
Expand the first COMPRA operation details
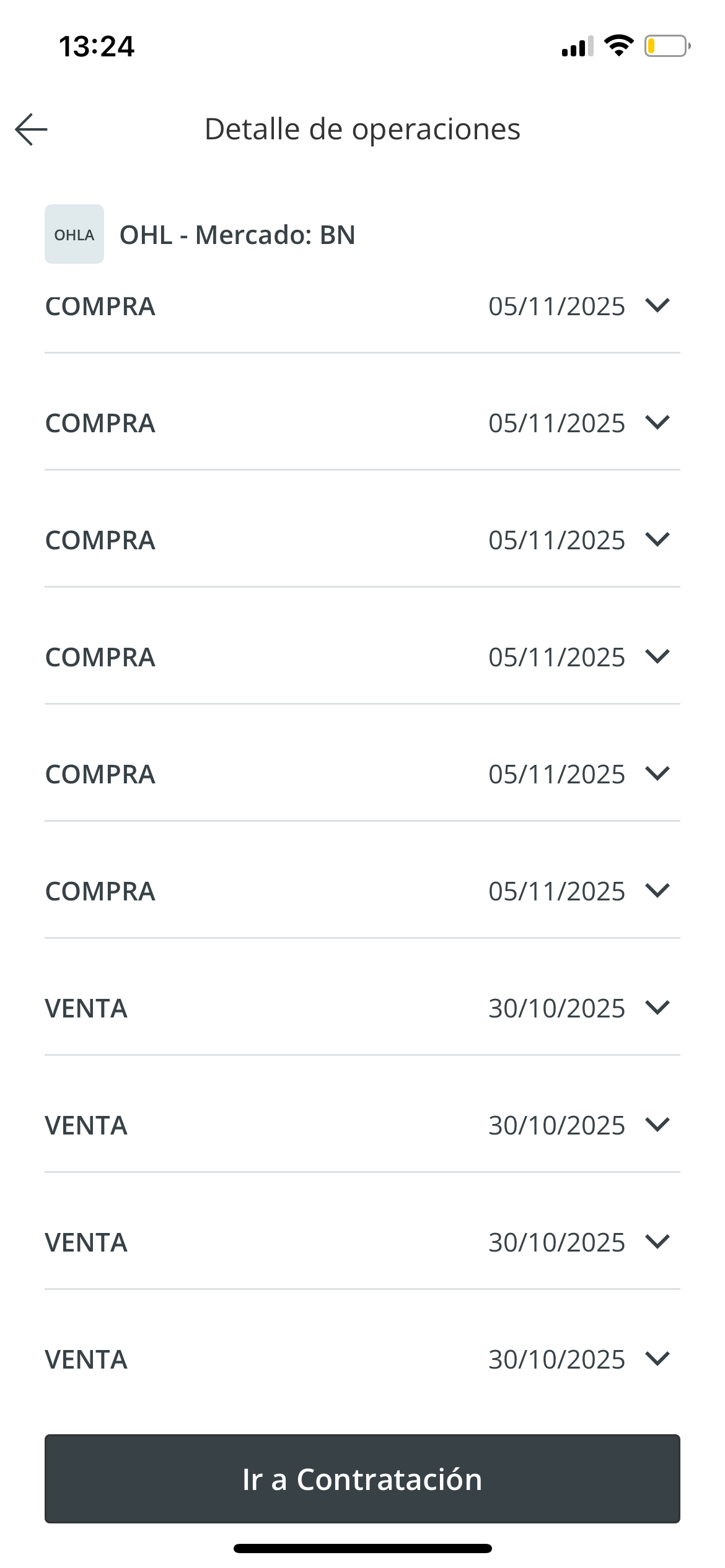(658, 305)
